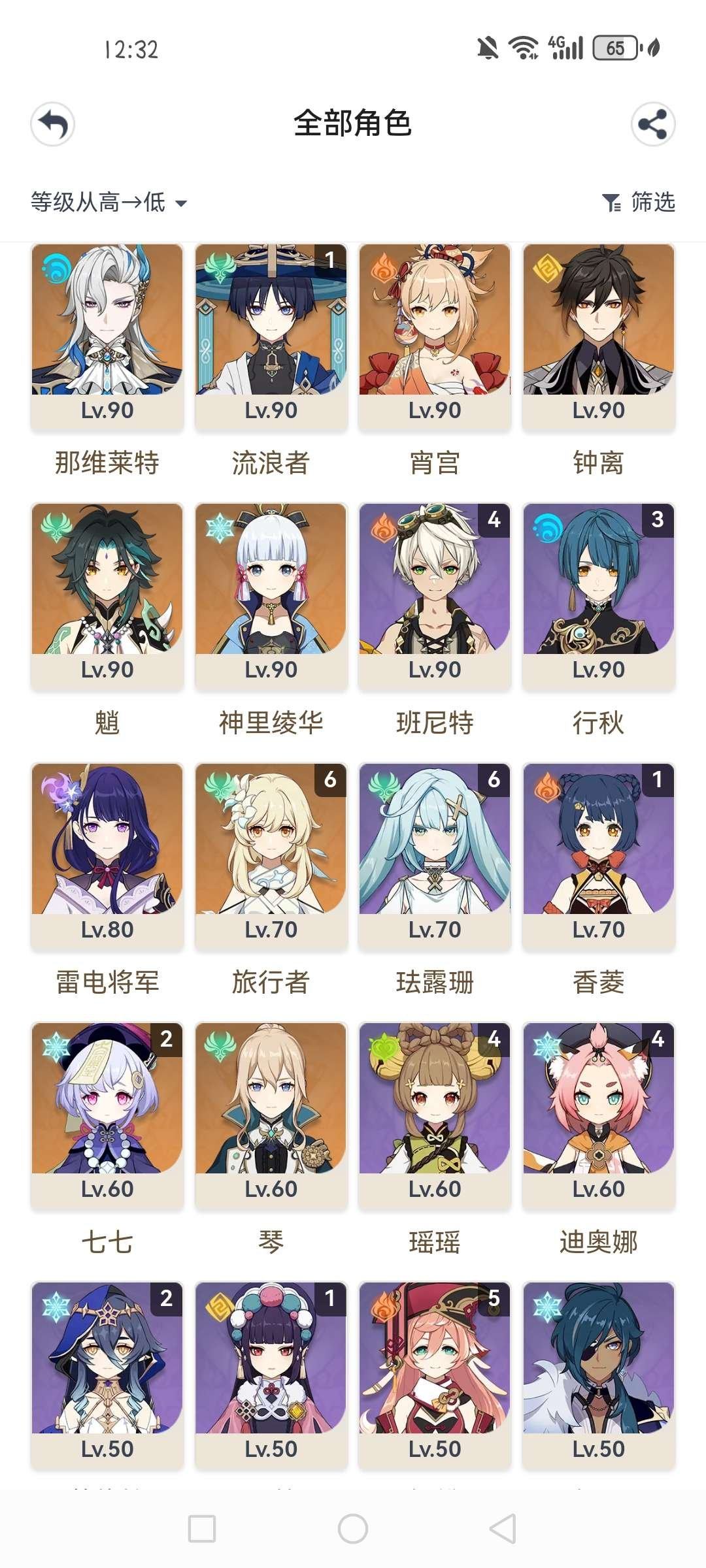The width and height of the screenshot is (706, 1568).
Task: View 珐露珊 character details
Action: [x=435, y=856]
